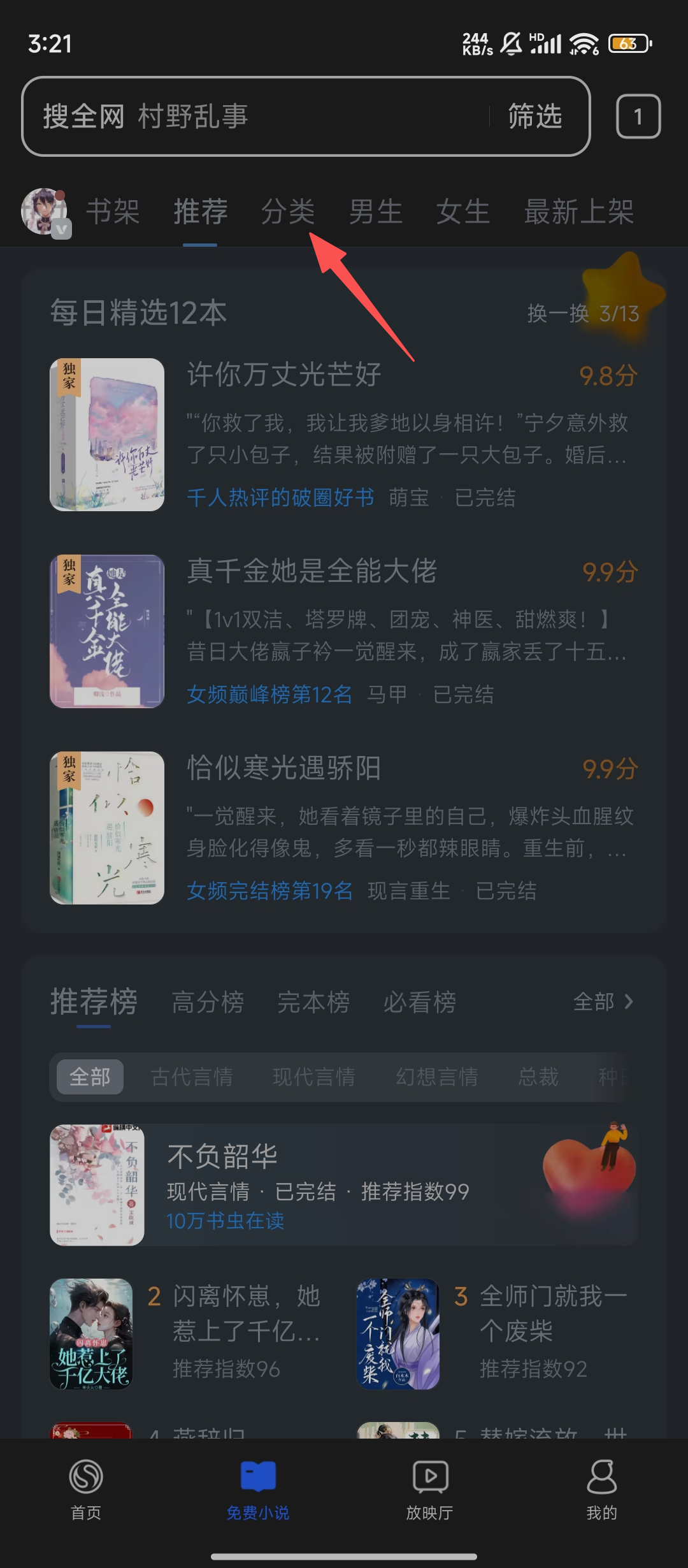Switch to the 书架 tab

[113, 212]
